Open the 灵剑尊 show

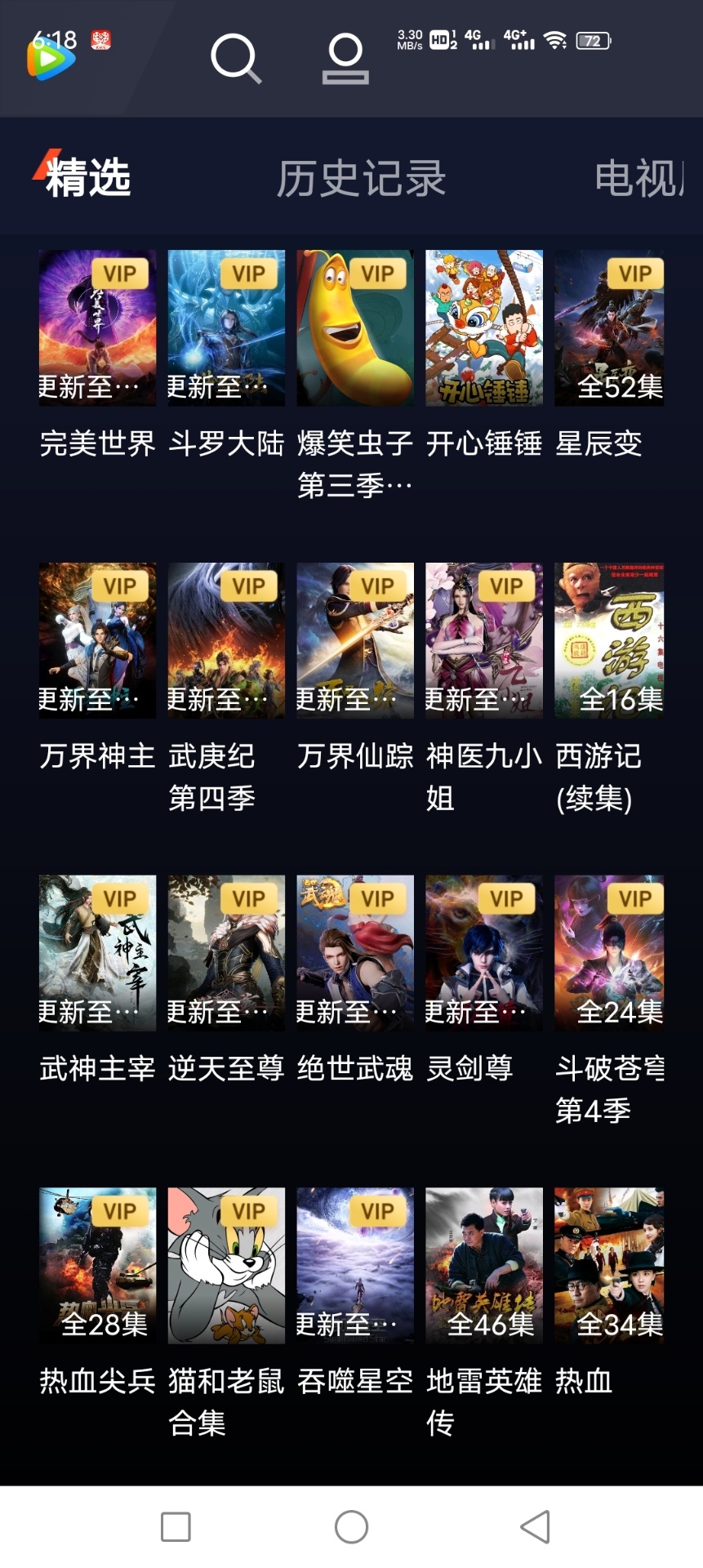483,953
